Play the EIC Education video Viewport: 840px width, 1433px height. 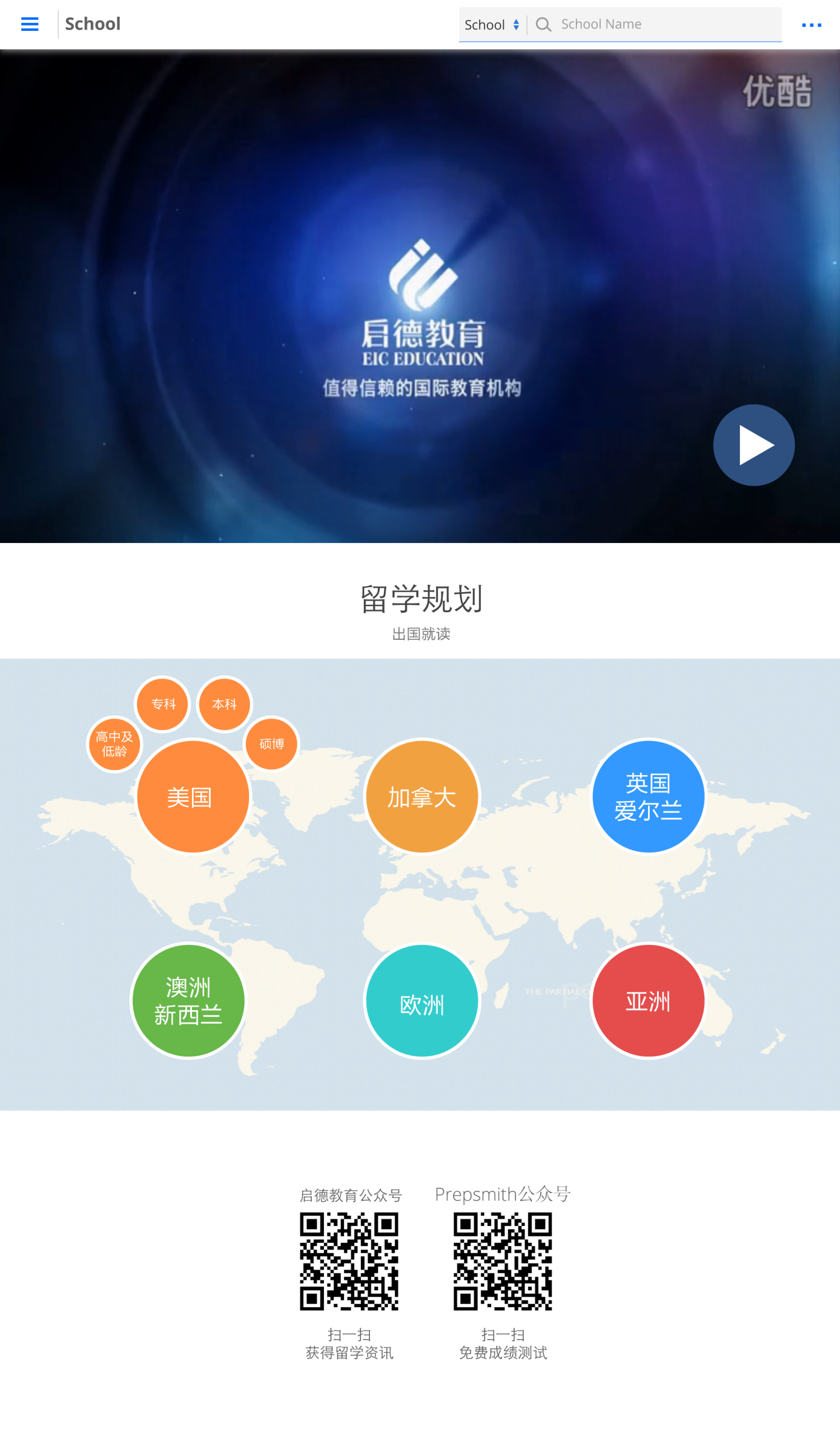pos(753,445)
